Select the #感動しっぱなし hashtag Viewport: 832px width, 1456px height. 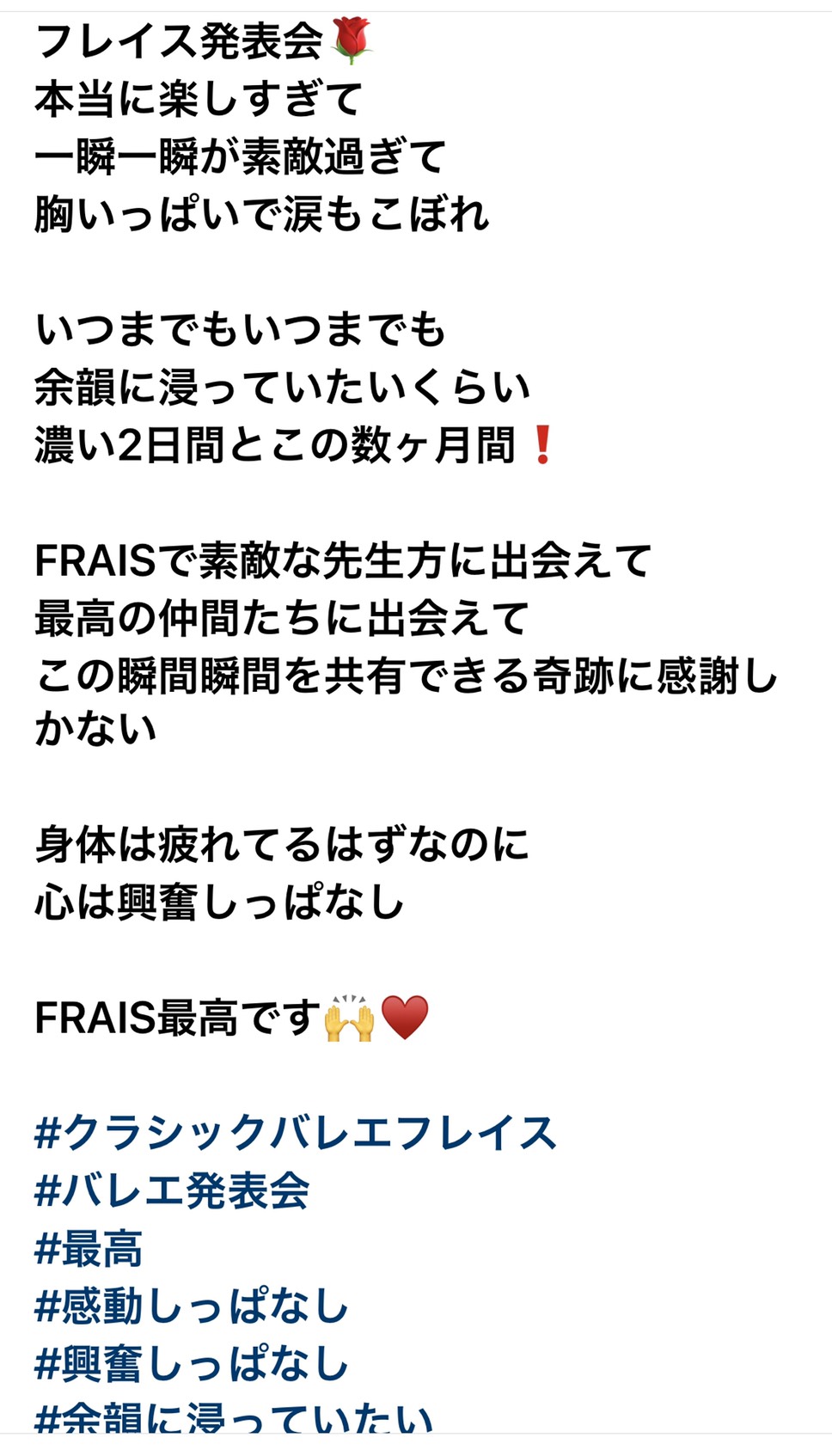(192, 1306)
